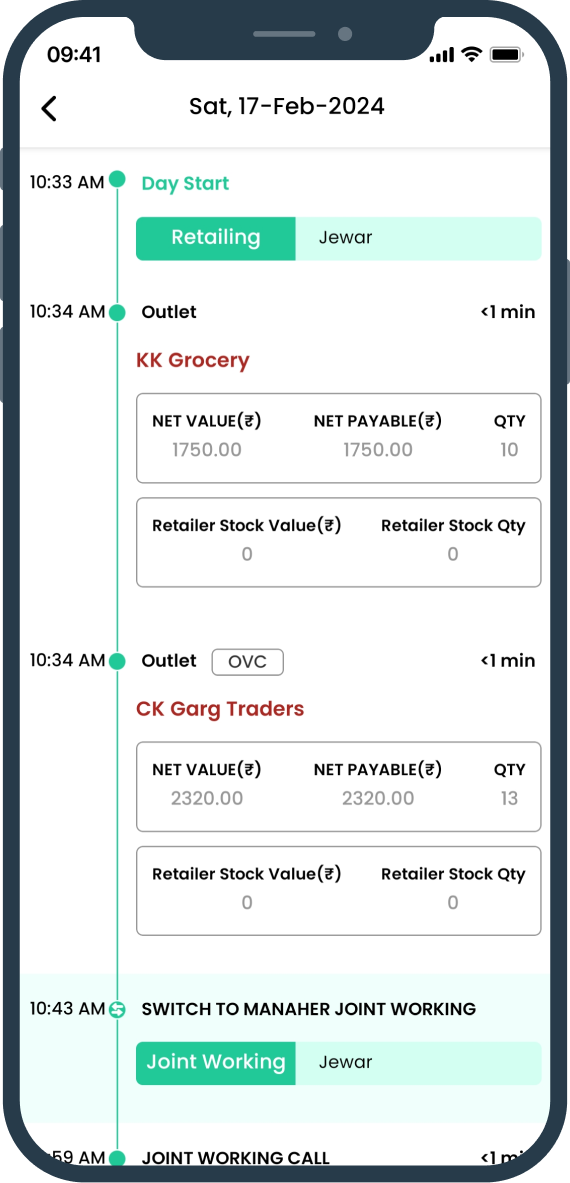Viewport: 570px width, 1183px height.
Task: Tap the OVC tag on the CK Garg Traders outlet
Action: pos(247,662)
